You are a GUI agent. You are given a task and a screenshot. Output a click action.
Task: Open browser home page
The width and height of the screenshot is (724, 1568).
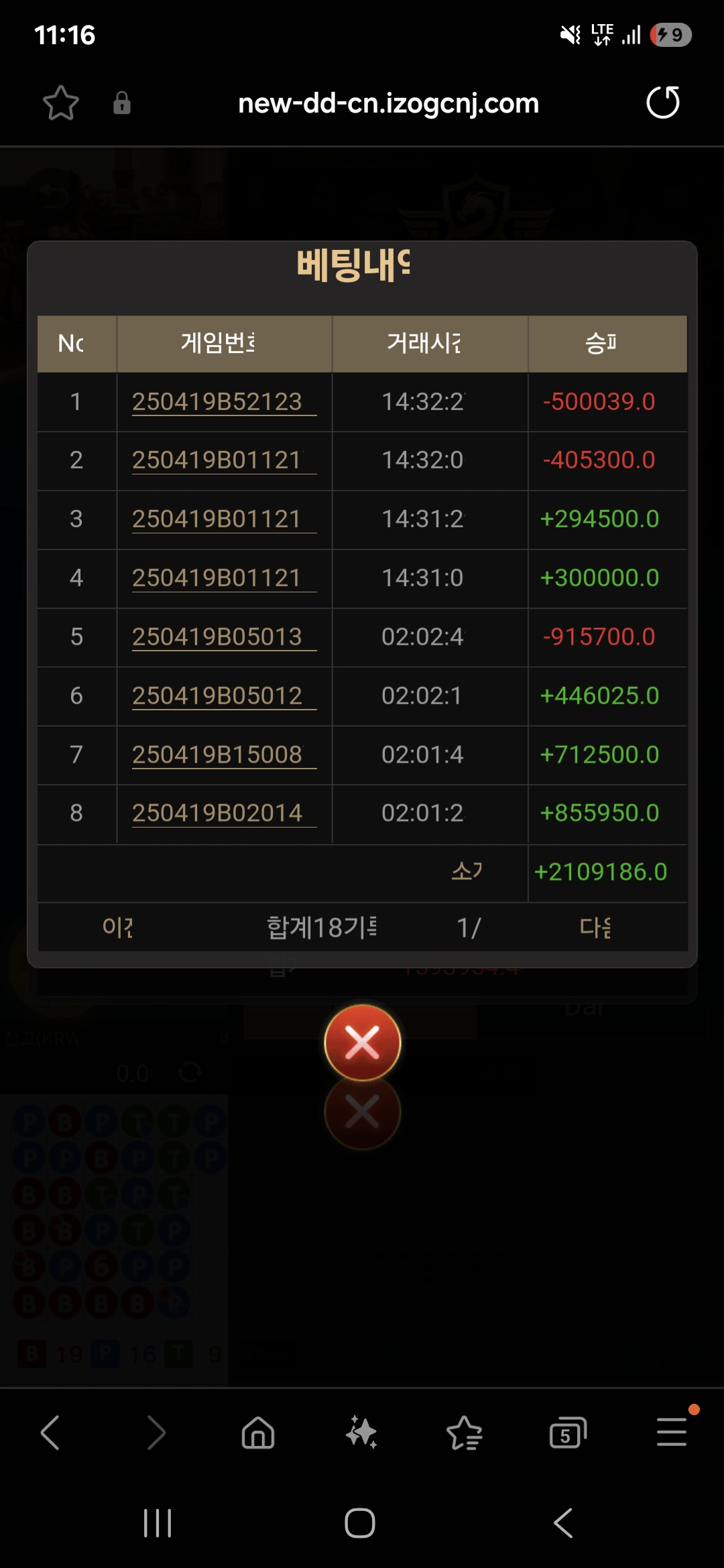258,1433
